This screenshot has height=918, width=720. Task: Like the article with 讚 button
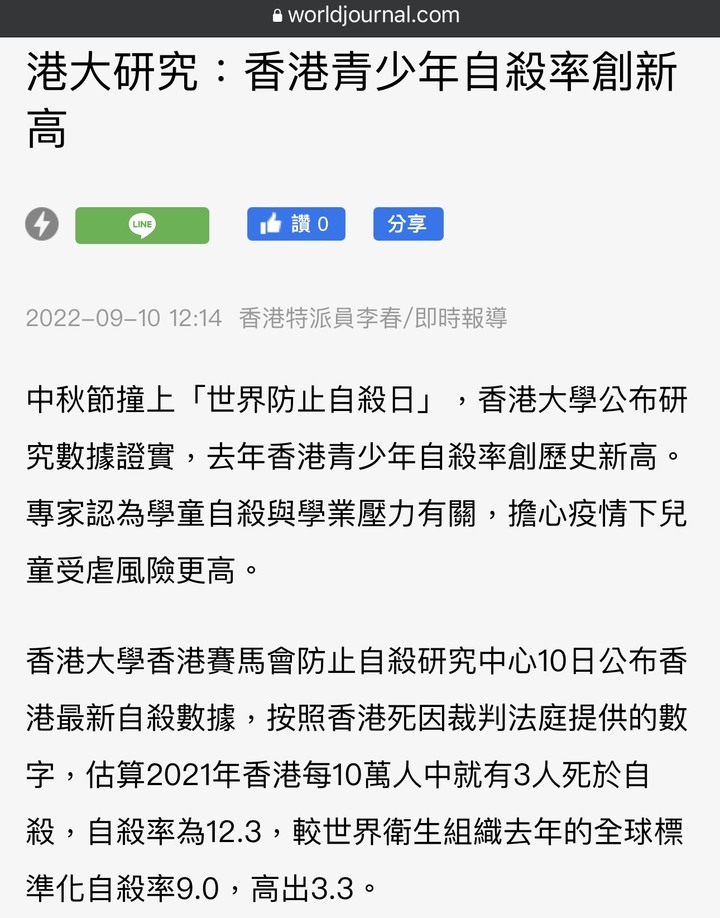pyautogui.click(x=296, y=224)
